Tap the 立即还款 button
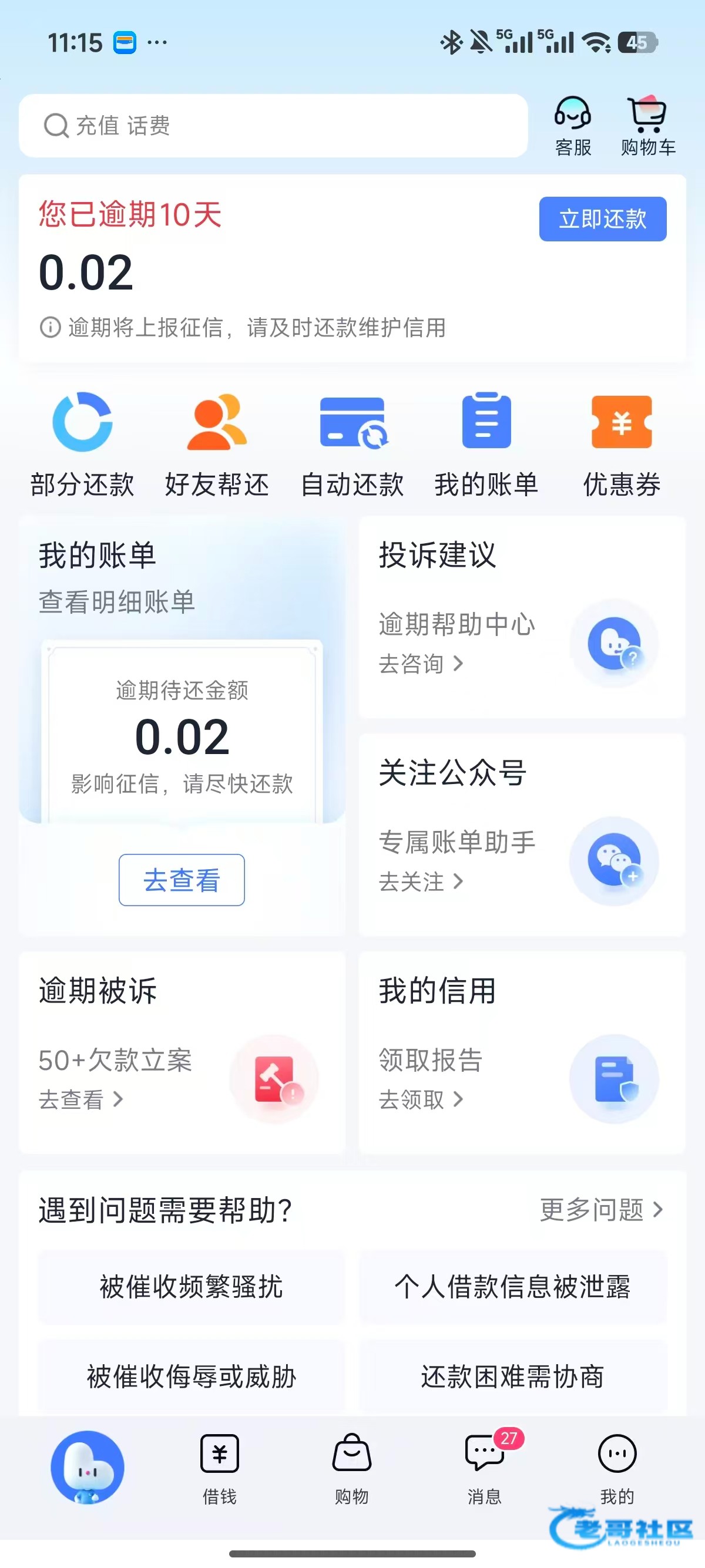This screenshot has width=705, height=1568. (602, 219)
